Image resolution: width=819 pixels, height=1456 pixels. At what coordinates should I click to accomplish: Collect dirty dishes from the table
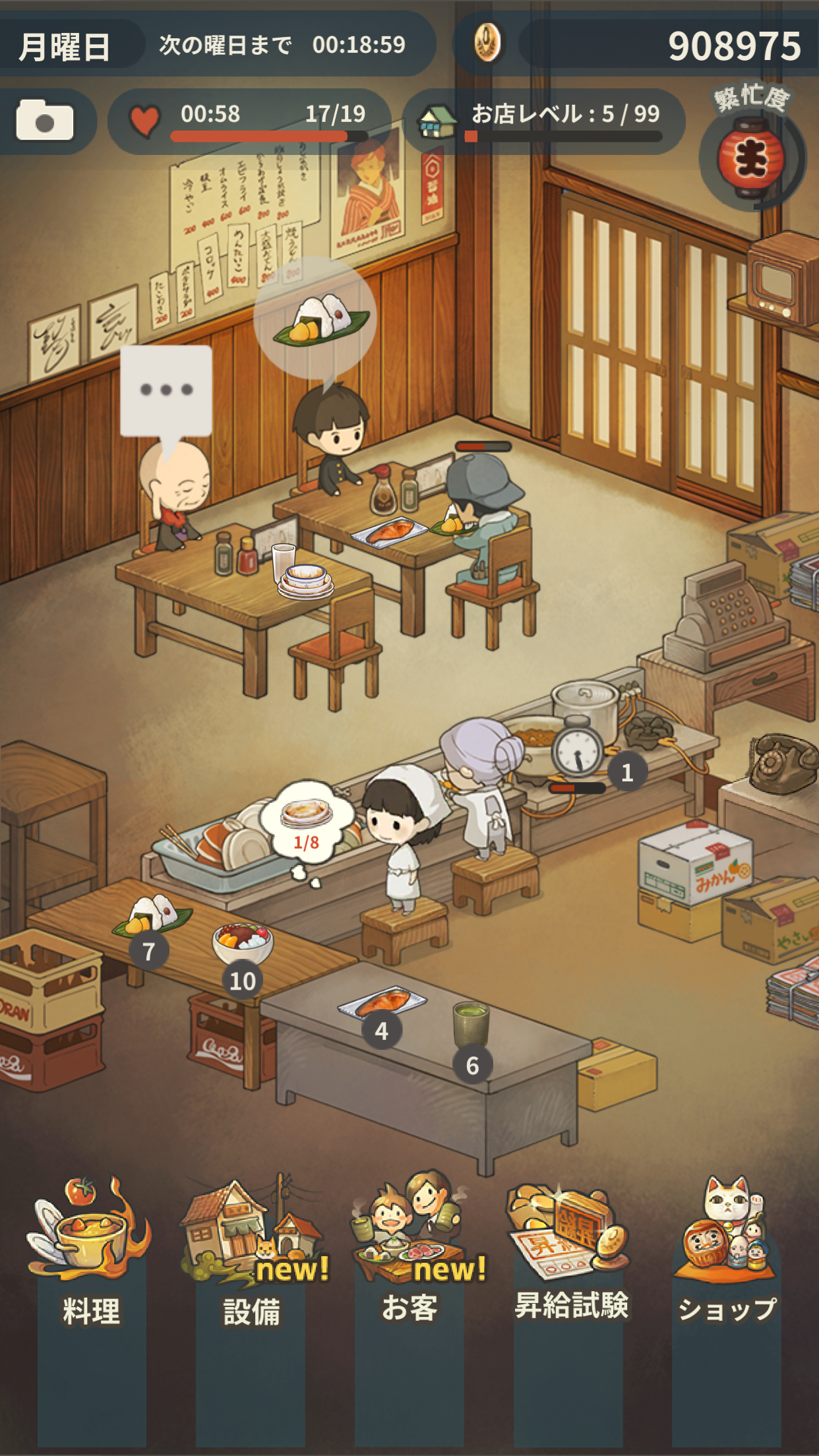305,581
